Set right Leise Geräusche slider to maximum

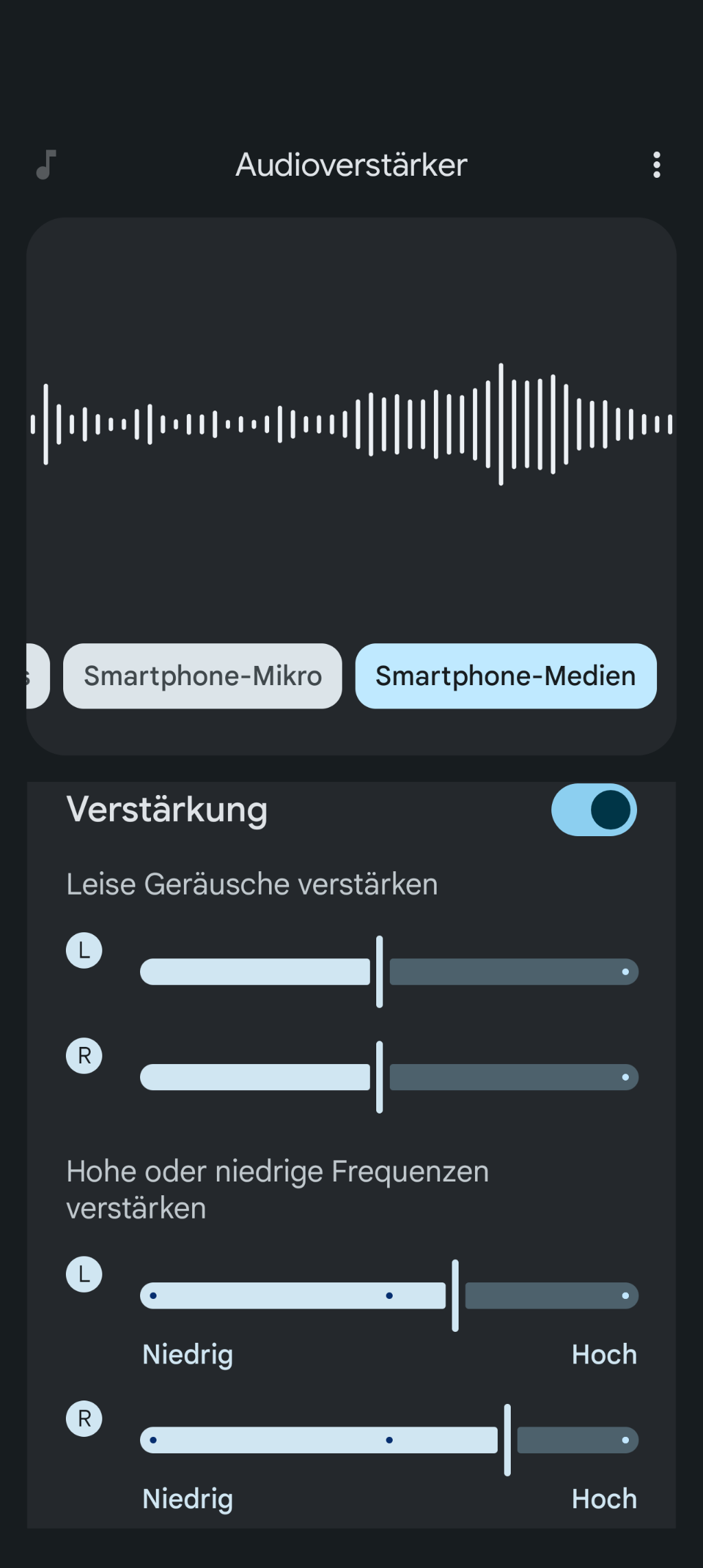coord(625,1077)
